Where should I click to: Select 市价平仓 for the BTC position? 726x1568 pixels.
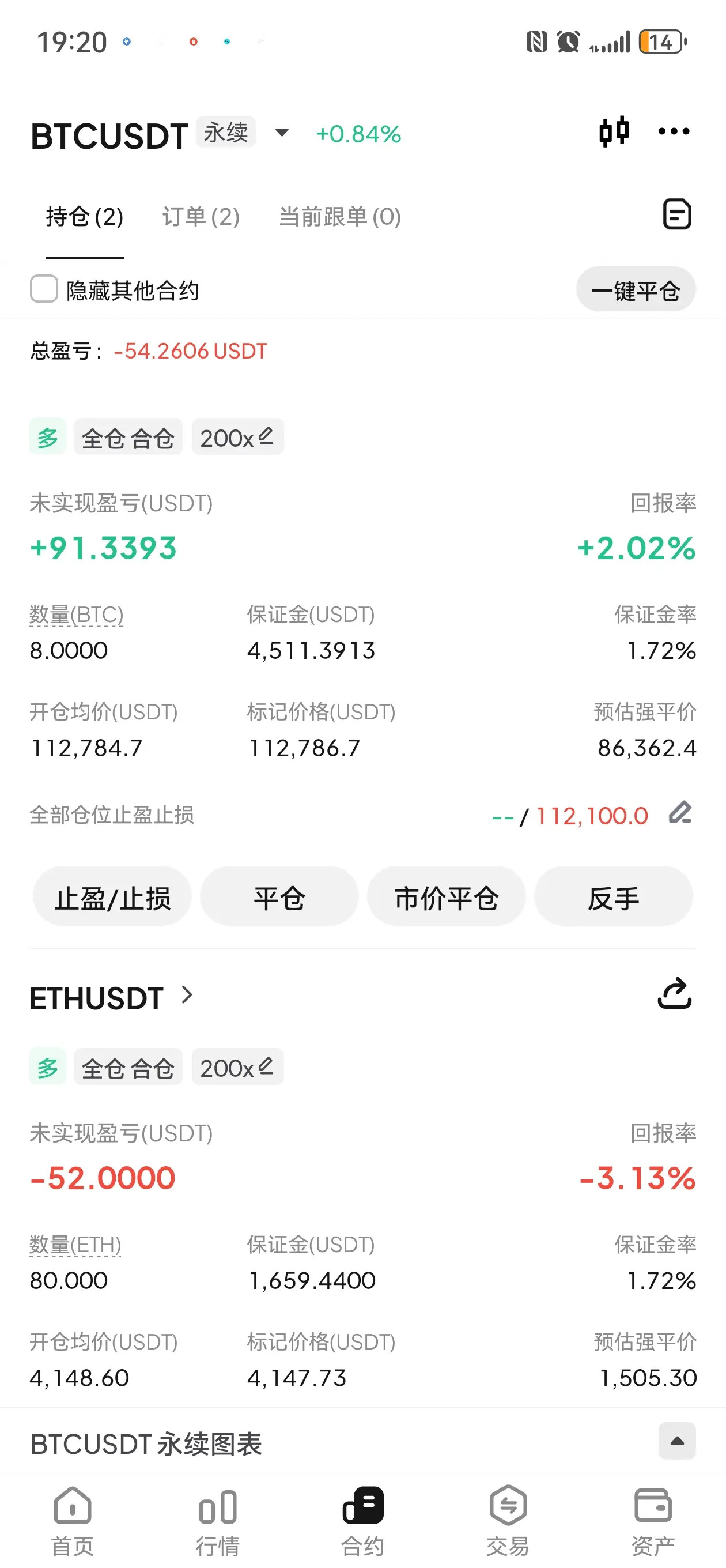pyautogui.click(x=446, y=897)
